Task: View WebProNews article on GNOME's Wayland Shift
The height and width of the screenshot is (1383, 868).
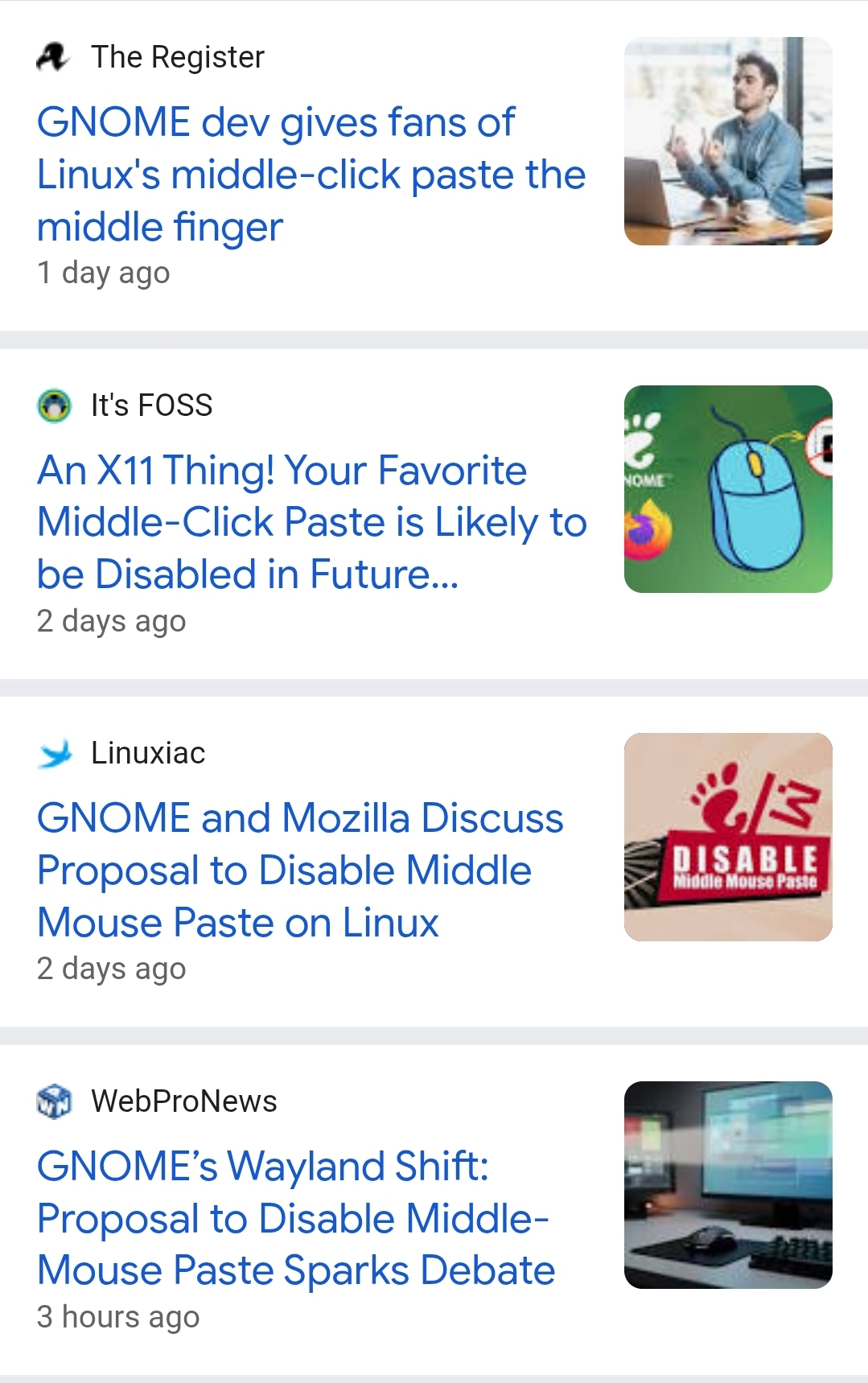Action: click(x=295, y=1218)
